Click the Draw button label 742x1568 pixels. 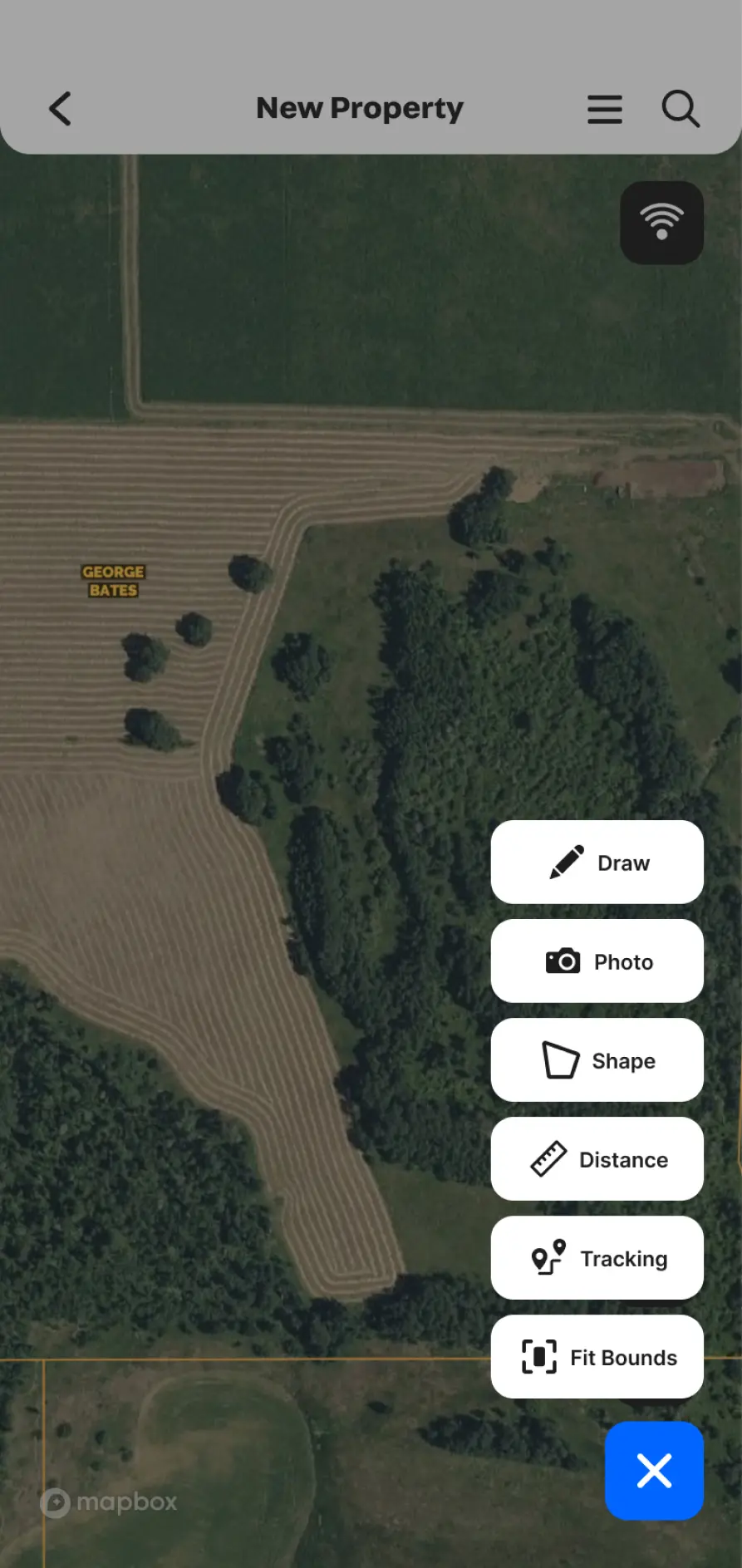coord(622,863)
